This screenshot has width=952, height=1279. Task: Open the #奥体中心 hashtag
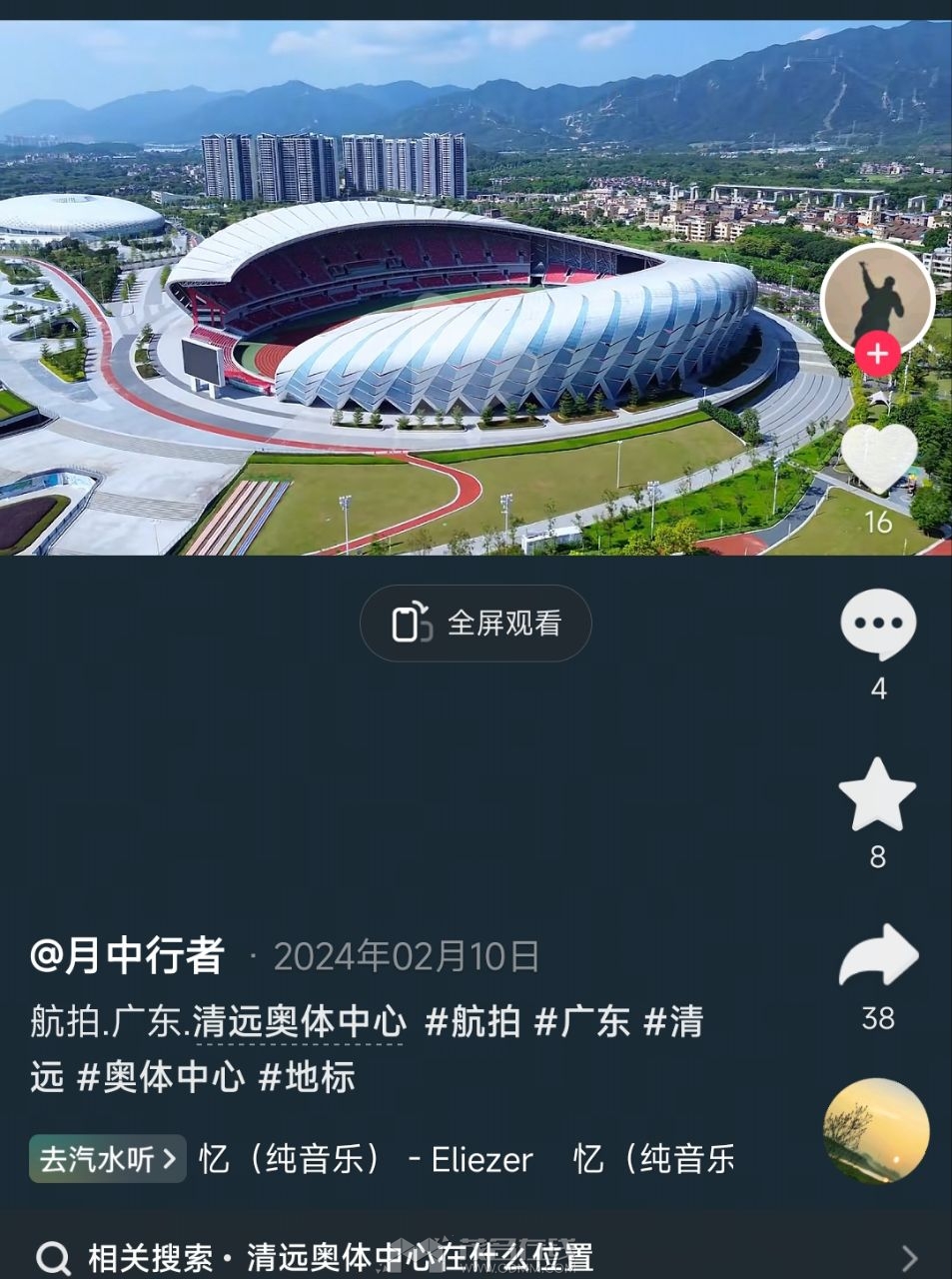[161, 1077]
